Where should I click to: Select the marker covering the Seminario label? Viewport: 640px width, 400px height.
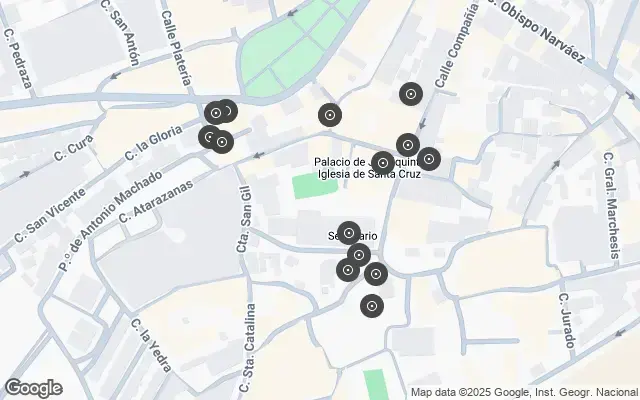coord(348,233)
